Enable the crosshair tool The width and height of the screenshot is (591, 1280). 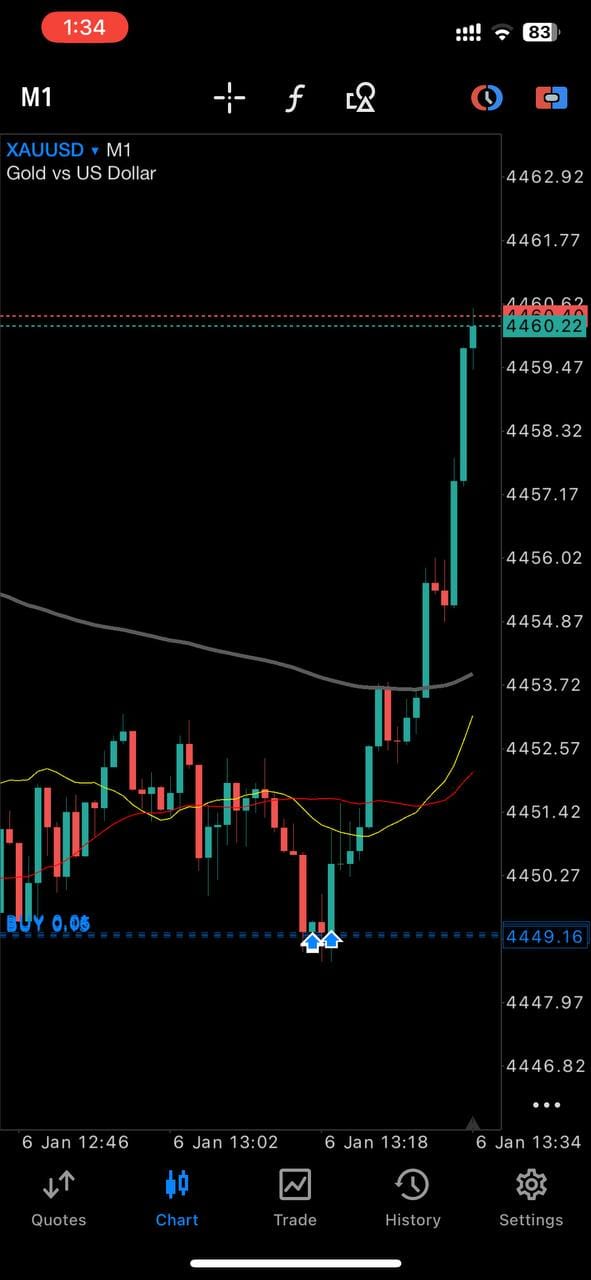(x=230, y=98)
